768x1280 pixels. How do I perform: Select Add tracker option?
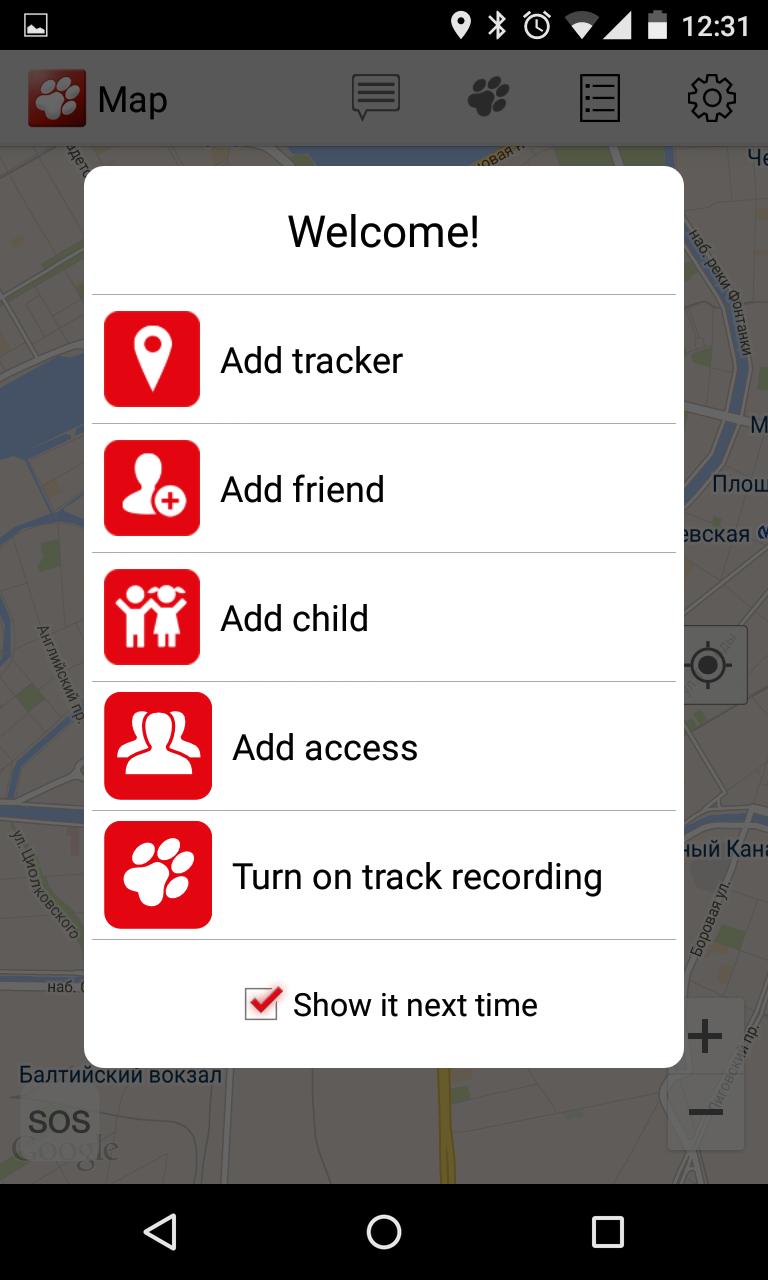[x=383, y=360]
